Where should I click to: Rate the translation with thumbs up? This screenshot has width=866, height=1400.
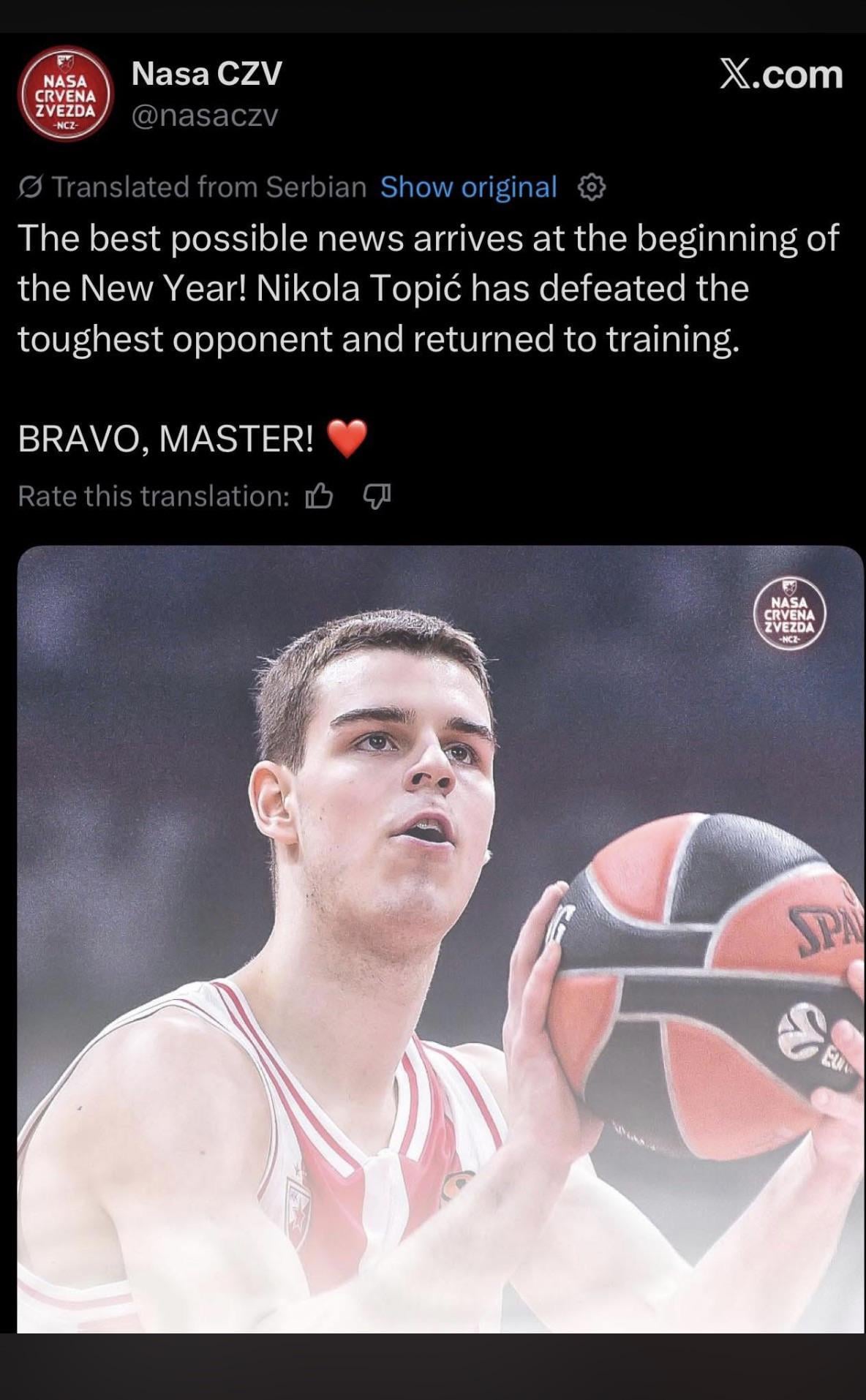pyautogui.click(x=319, y=497)
